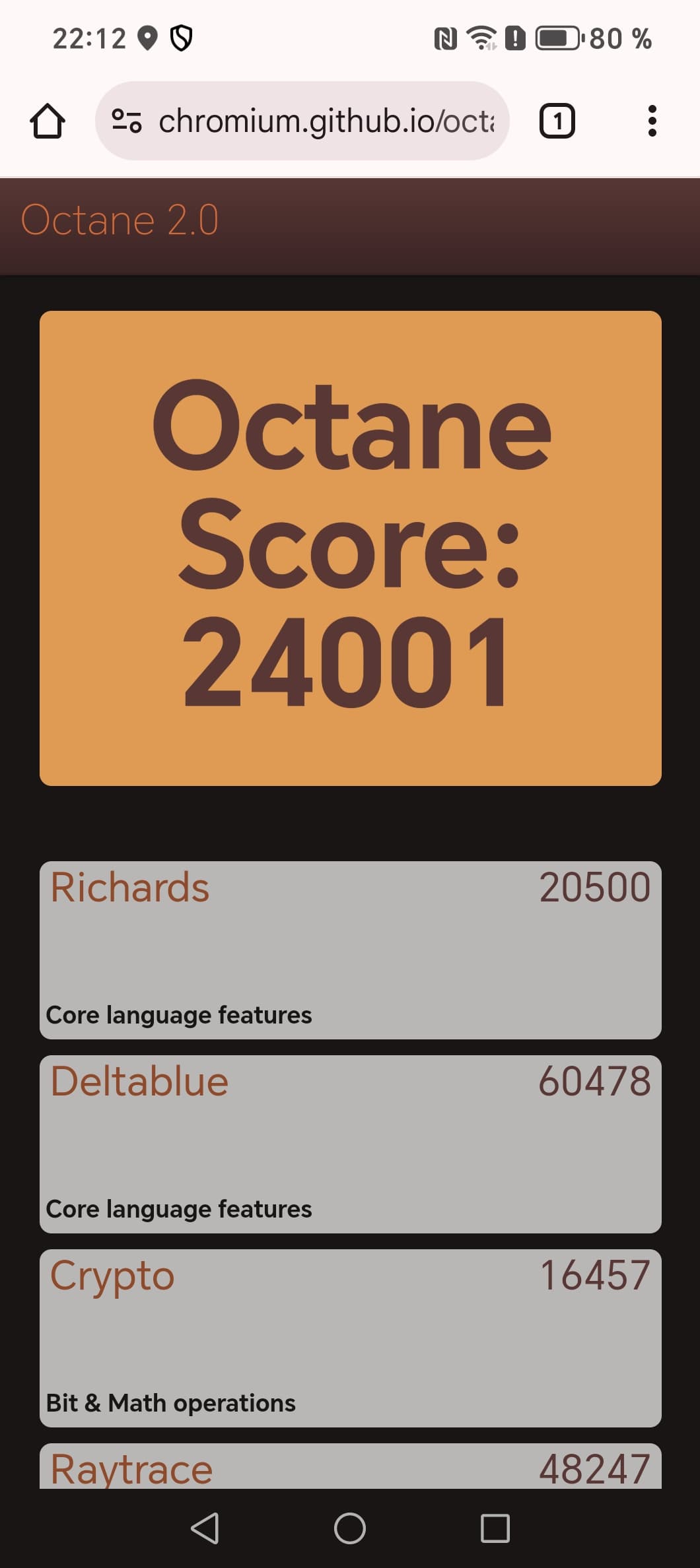Image resolution: width=700 pixels, height=1568 pixels.
Task: Open the browser overflow menu
Action: 652,121
